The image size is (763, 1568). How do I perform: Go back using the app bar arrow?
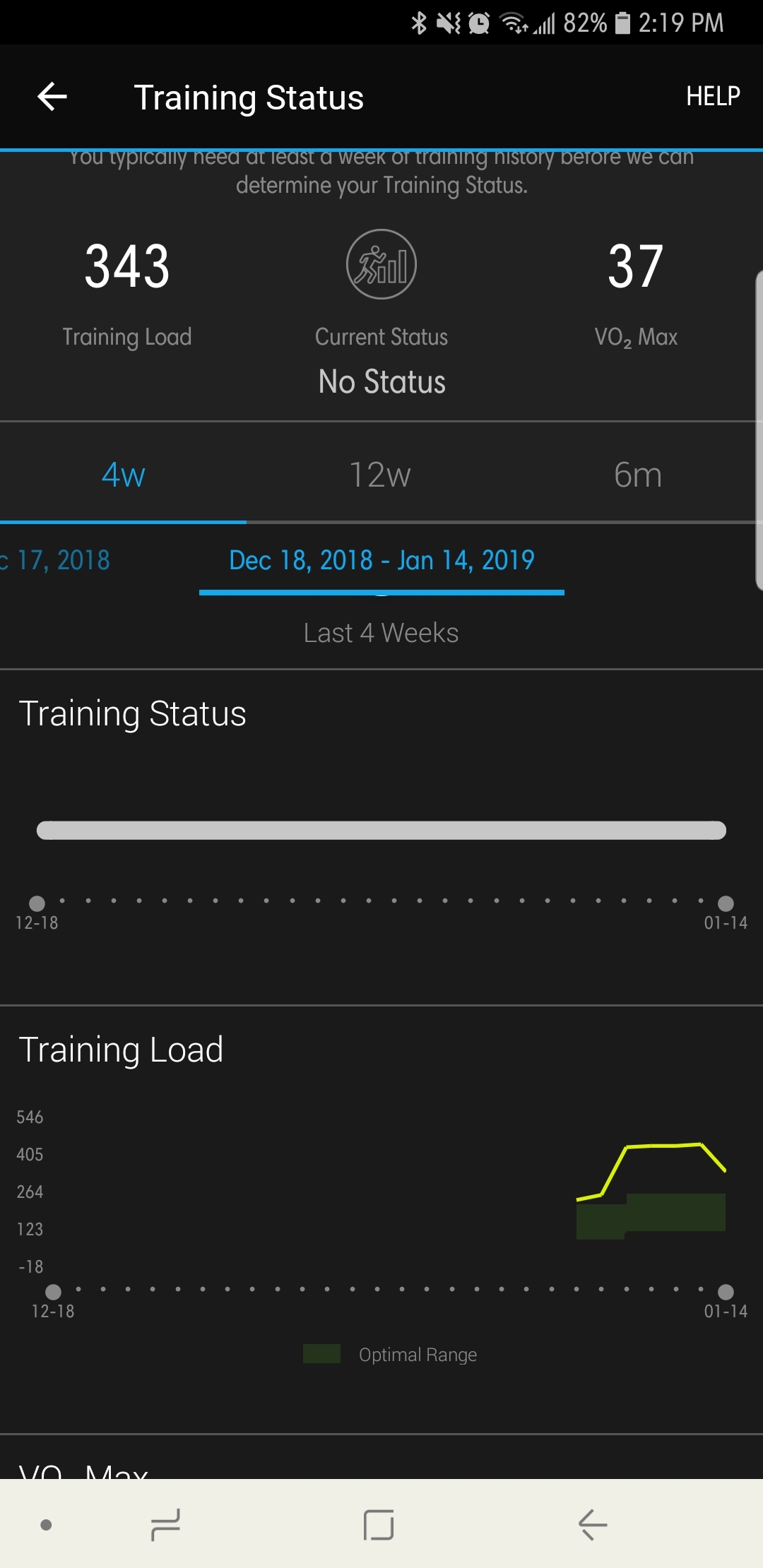point(52,97)
